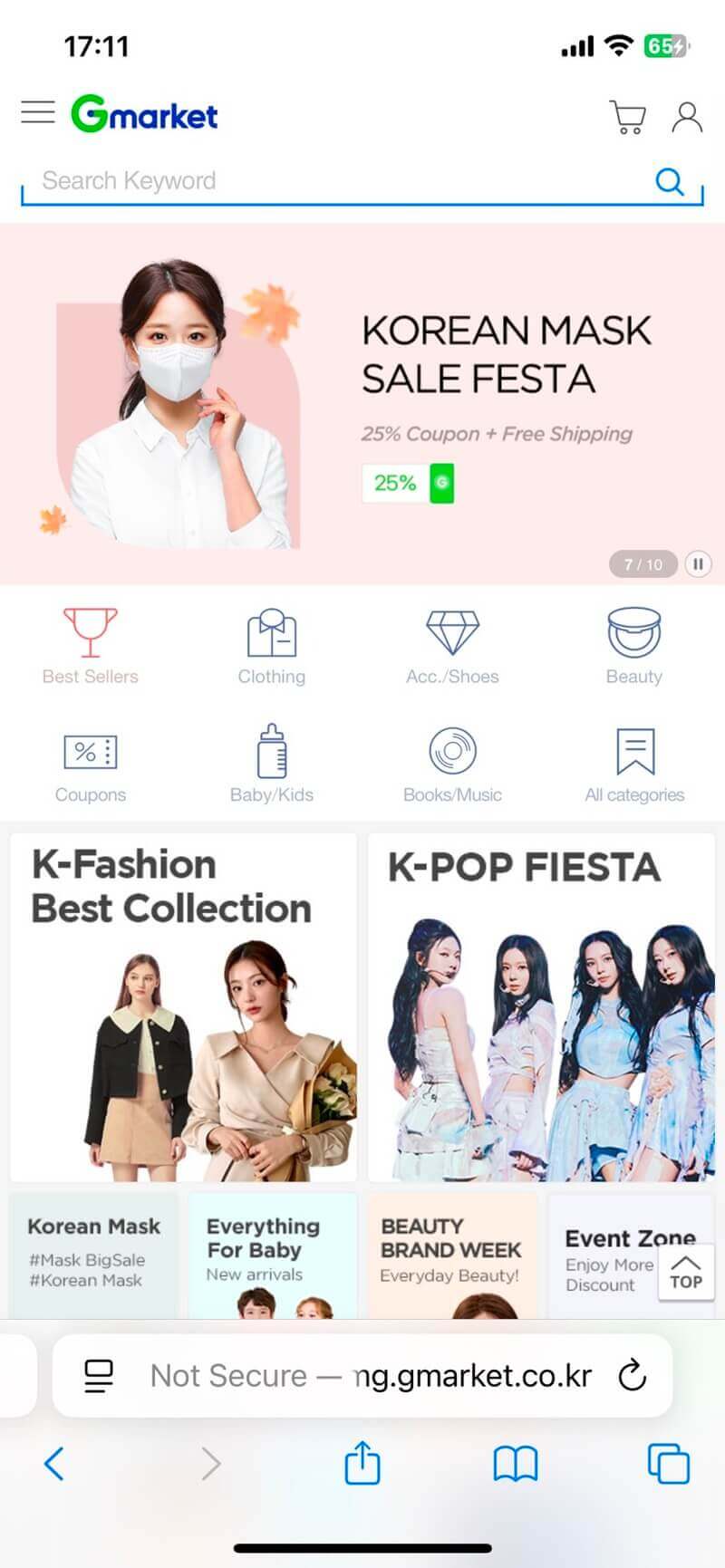This screenshot has height=1568, width=725.
Task: Open the hamburger menu
Action: coord(38,112)
